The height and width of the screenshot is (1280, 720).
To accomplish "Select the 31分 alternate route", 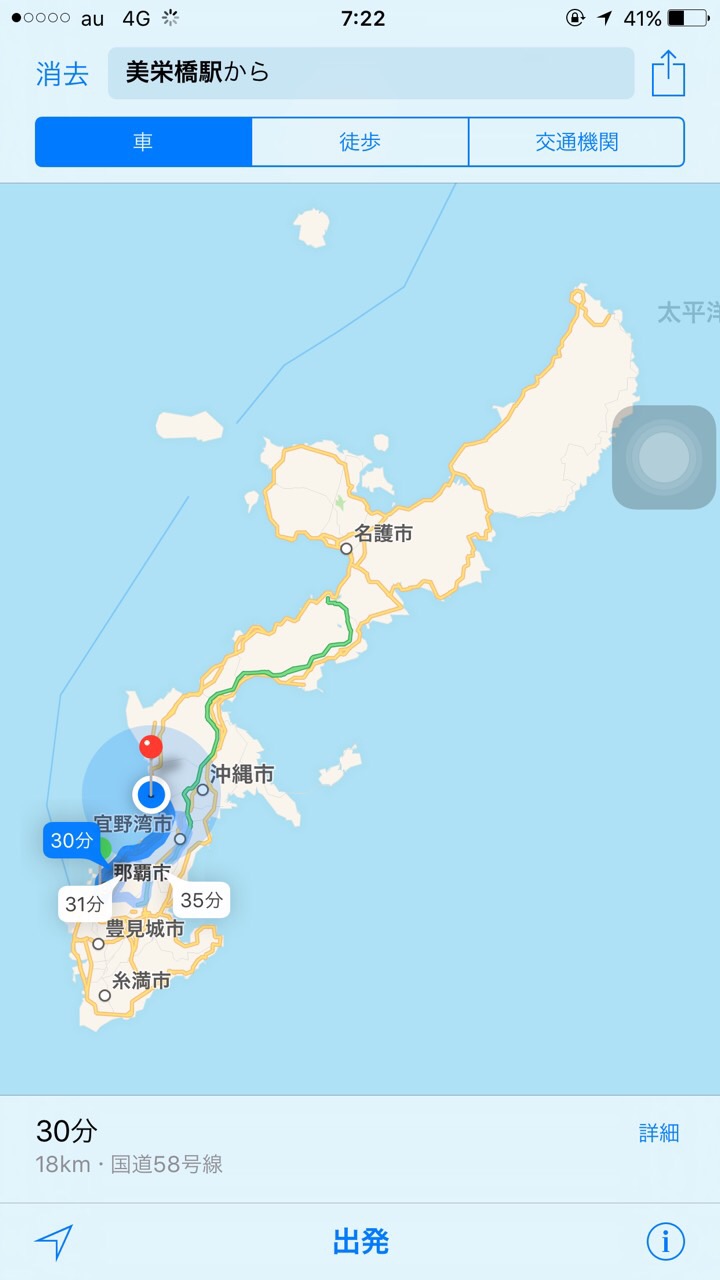I will [x=84, y=904].
